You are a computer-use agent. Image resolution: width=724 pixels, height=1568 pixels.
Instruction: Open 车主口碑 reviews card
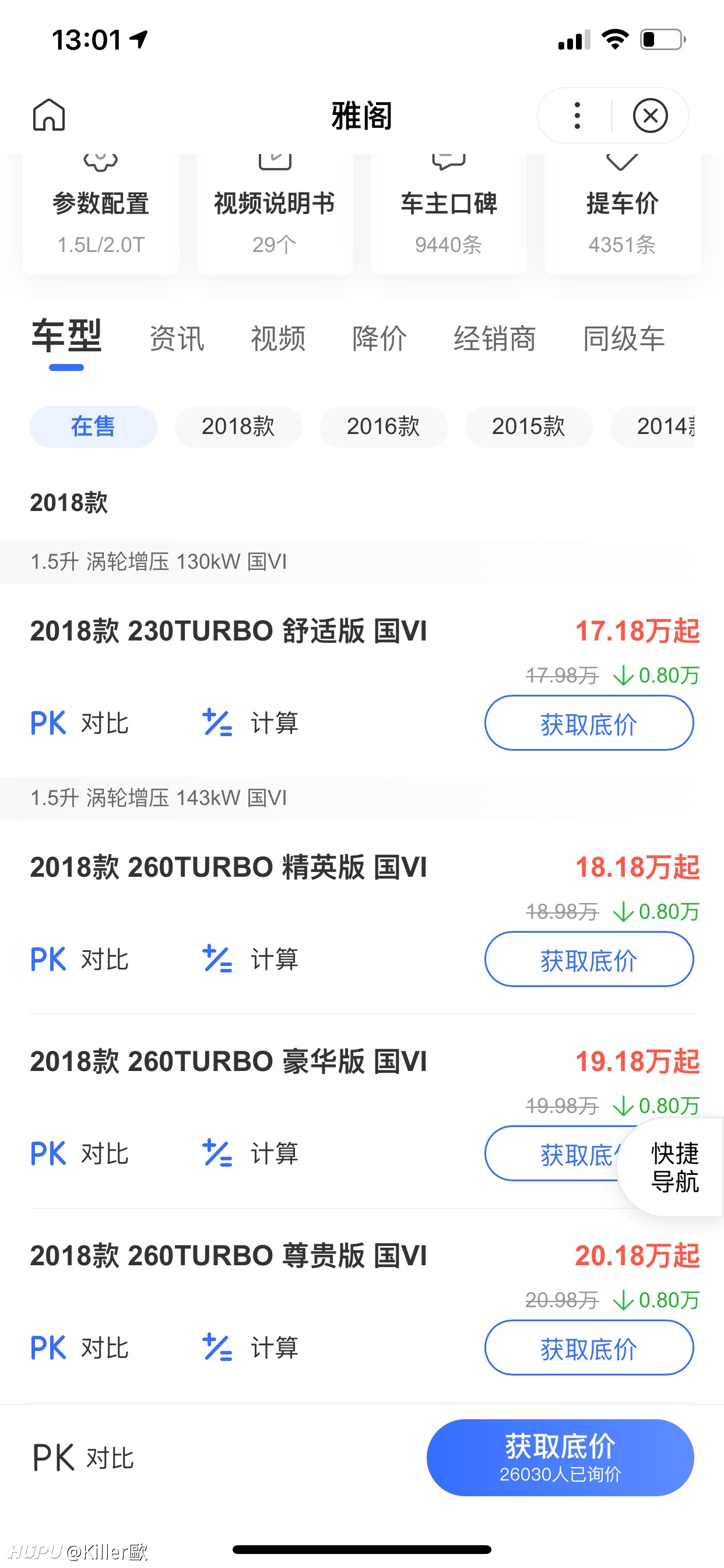click(x=448, y=213)
